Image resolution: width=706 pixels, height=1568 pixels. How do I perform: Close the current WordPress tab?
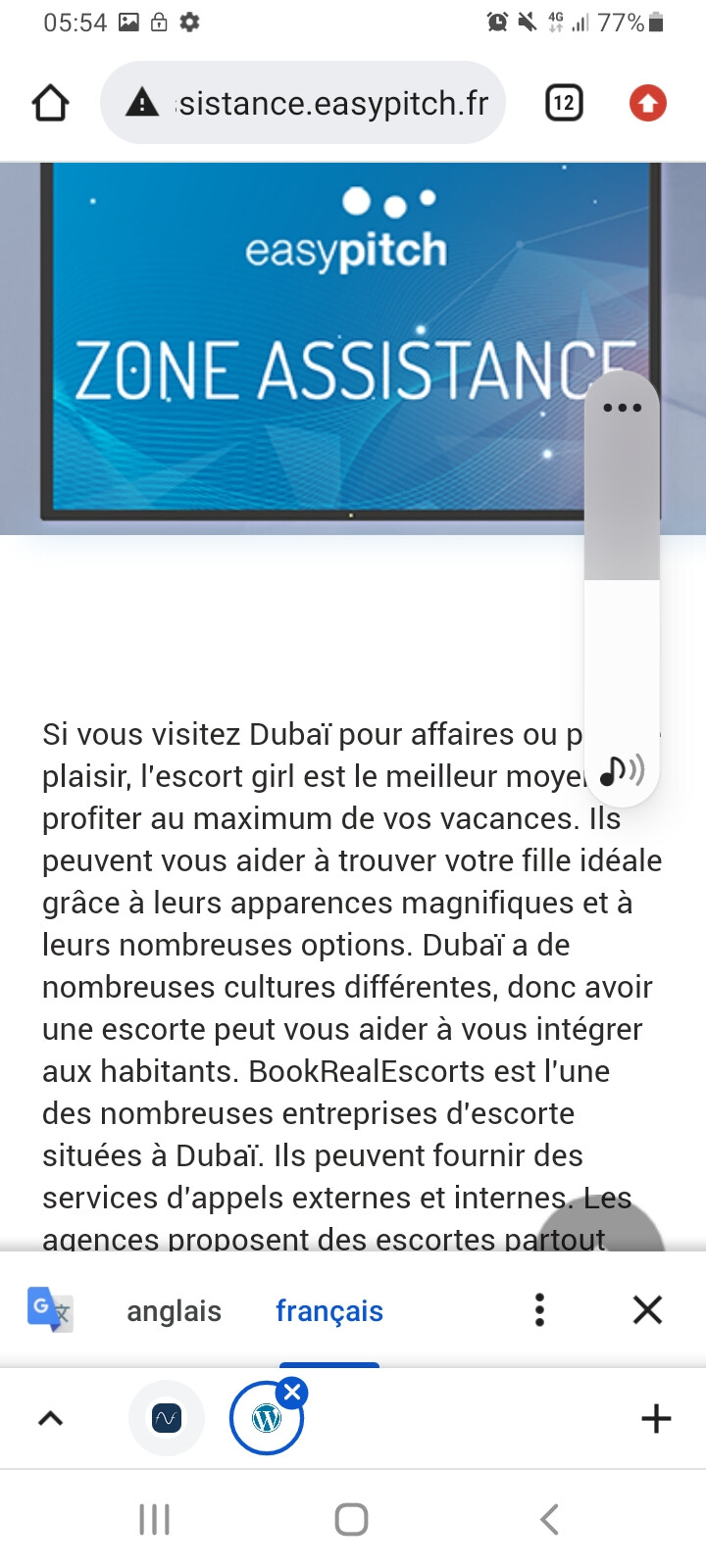291,1393
